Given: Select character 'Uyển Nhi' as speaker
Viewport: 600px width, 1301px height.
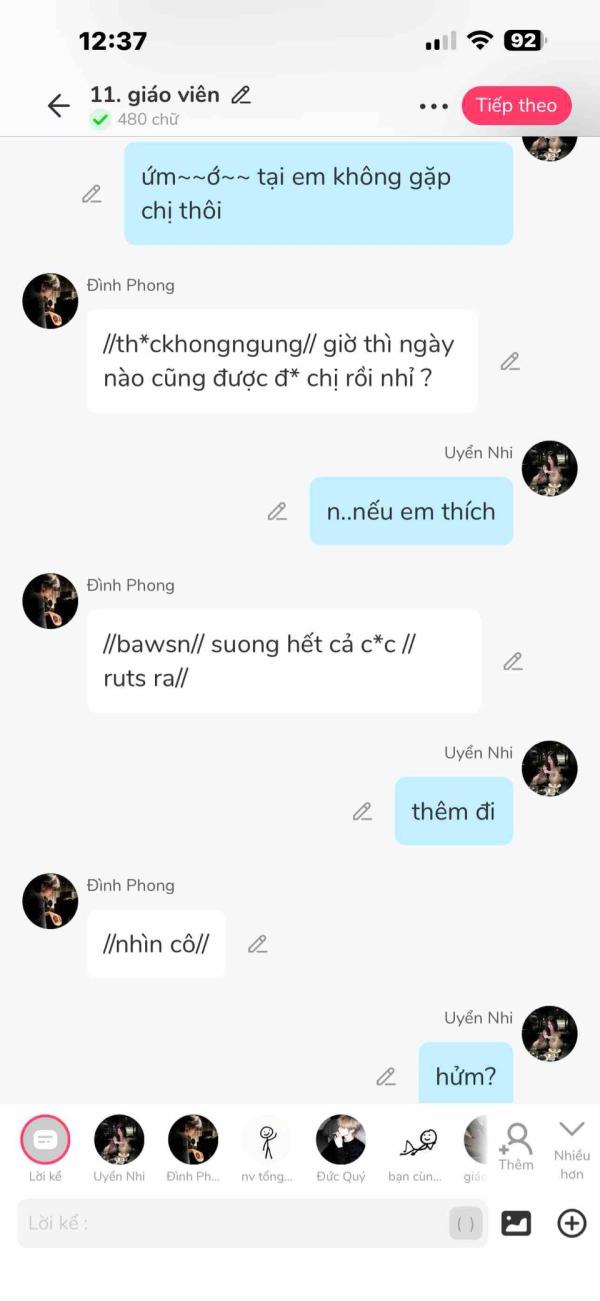Looking at the screenshot, I should pos(119,1140).
